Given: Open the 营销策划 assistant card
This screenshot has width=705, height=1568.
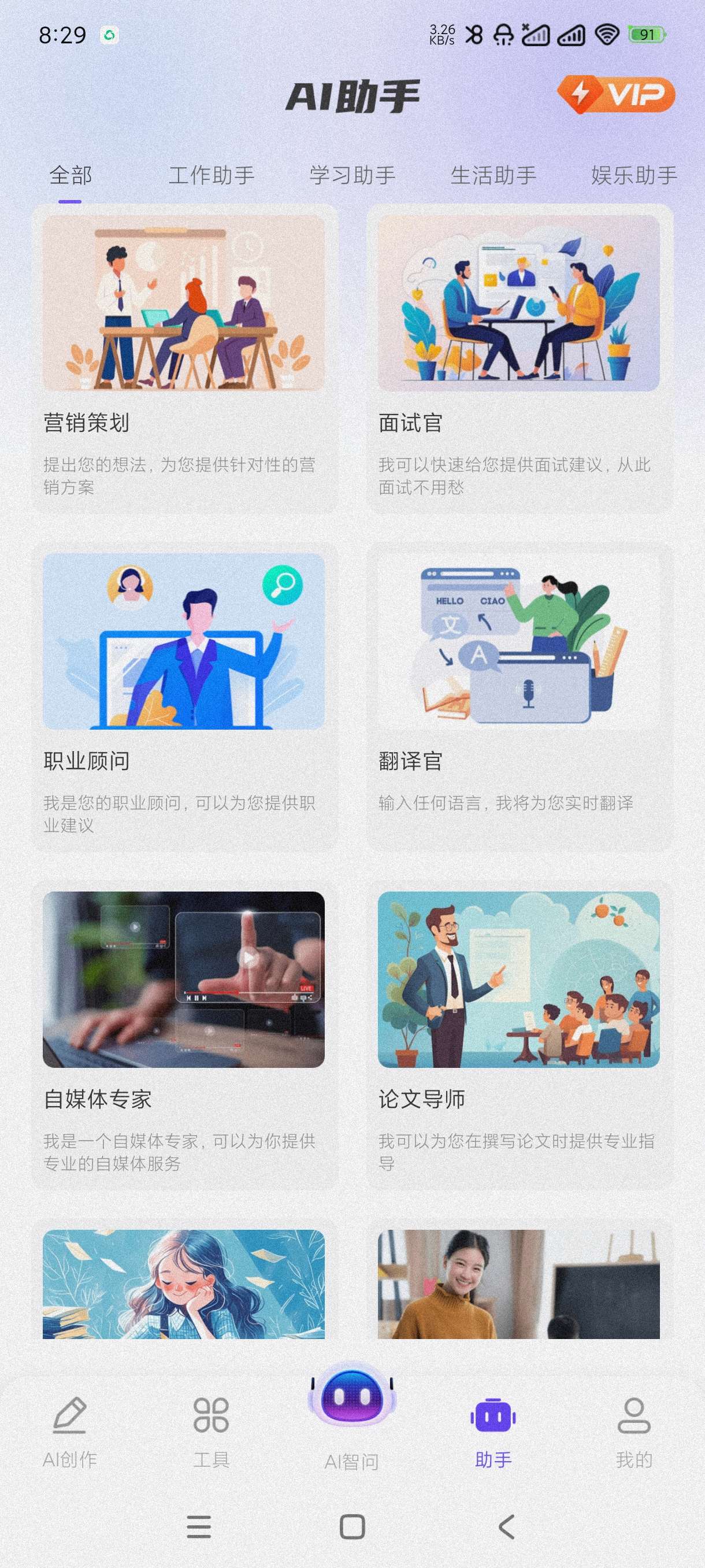Looking at the screenshot, I should click(184, 359).
